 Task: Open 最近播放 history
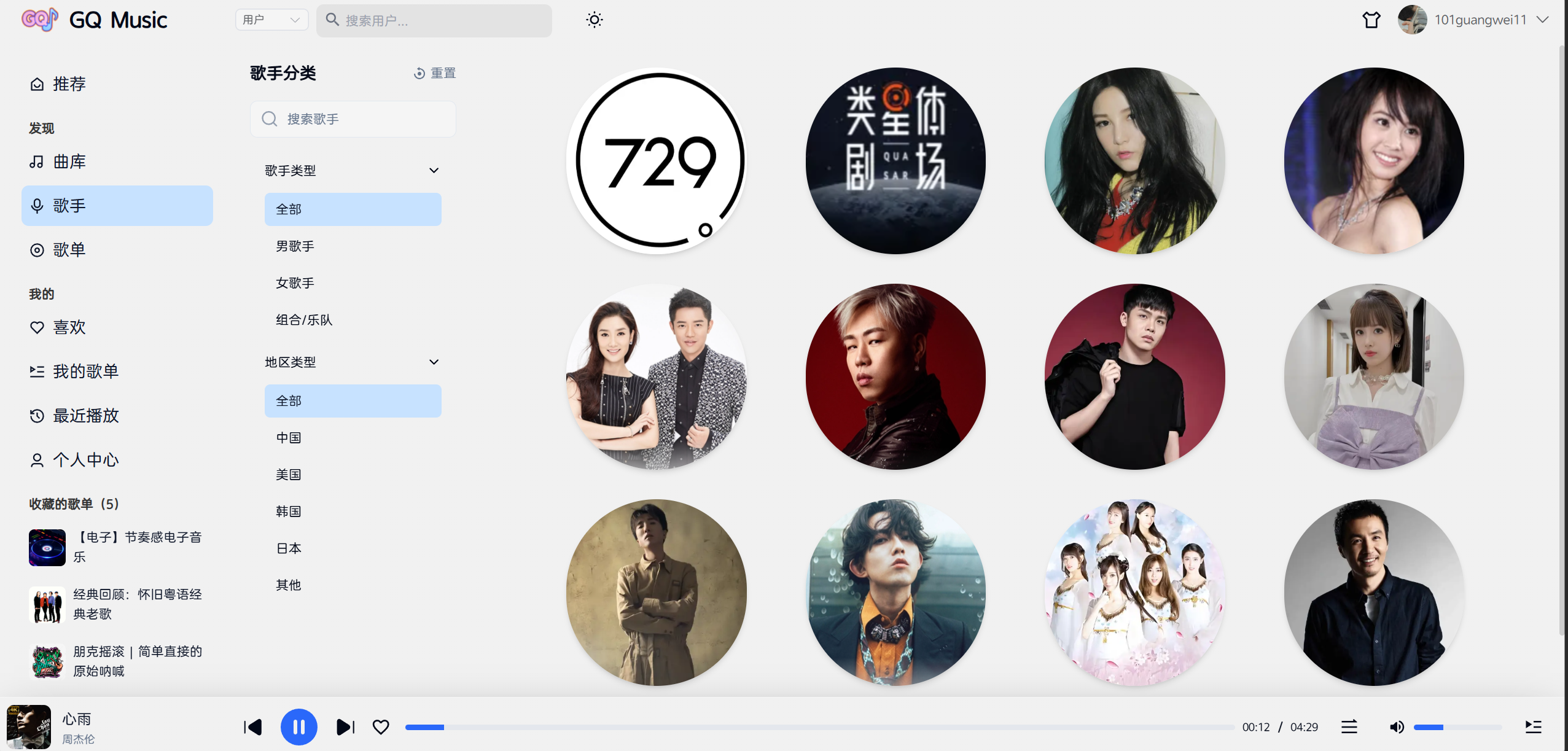tap(85, 416)
